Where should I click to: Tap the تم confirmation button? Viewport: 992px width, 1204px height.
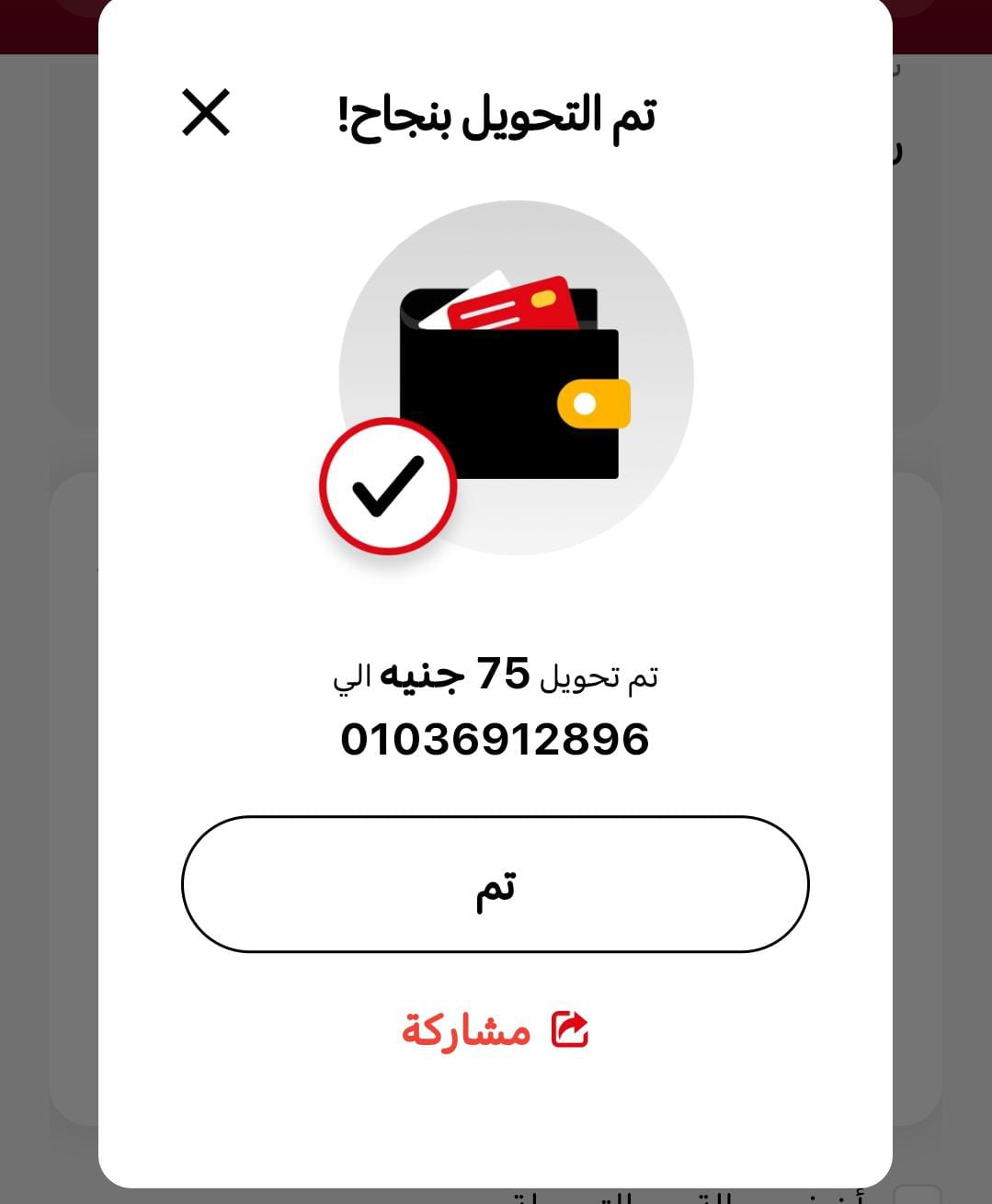pyautogui.click(x=495, y=884)
